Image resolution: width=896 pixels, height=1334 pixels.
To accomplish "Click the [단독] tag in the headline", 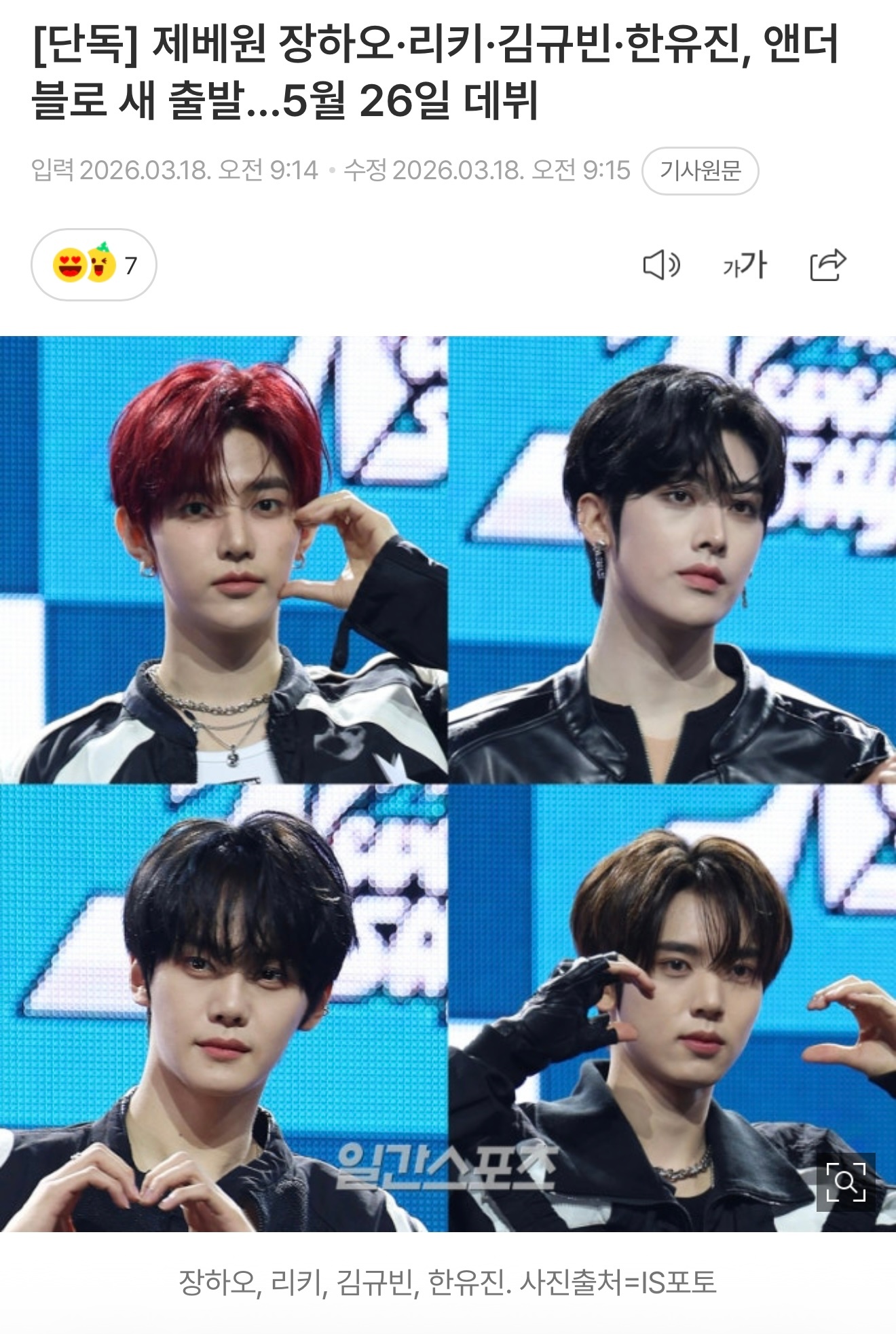I will (81, 42).
